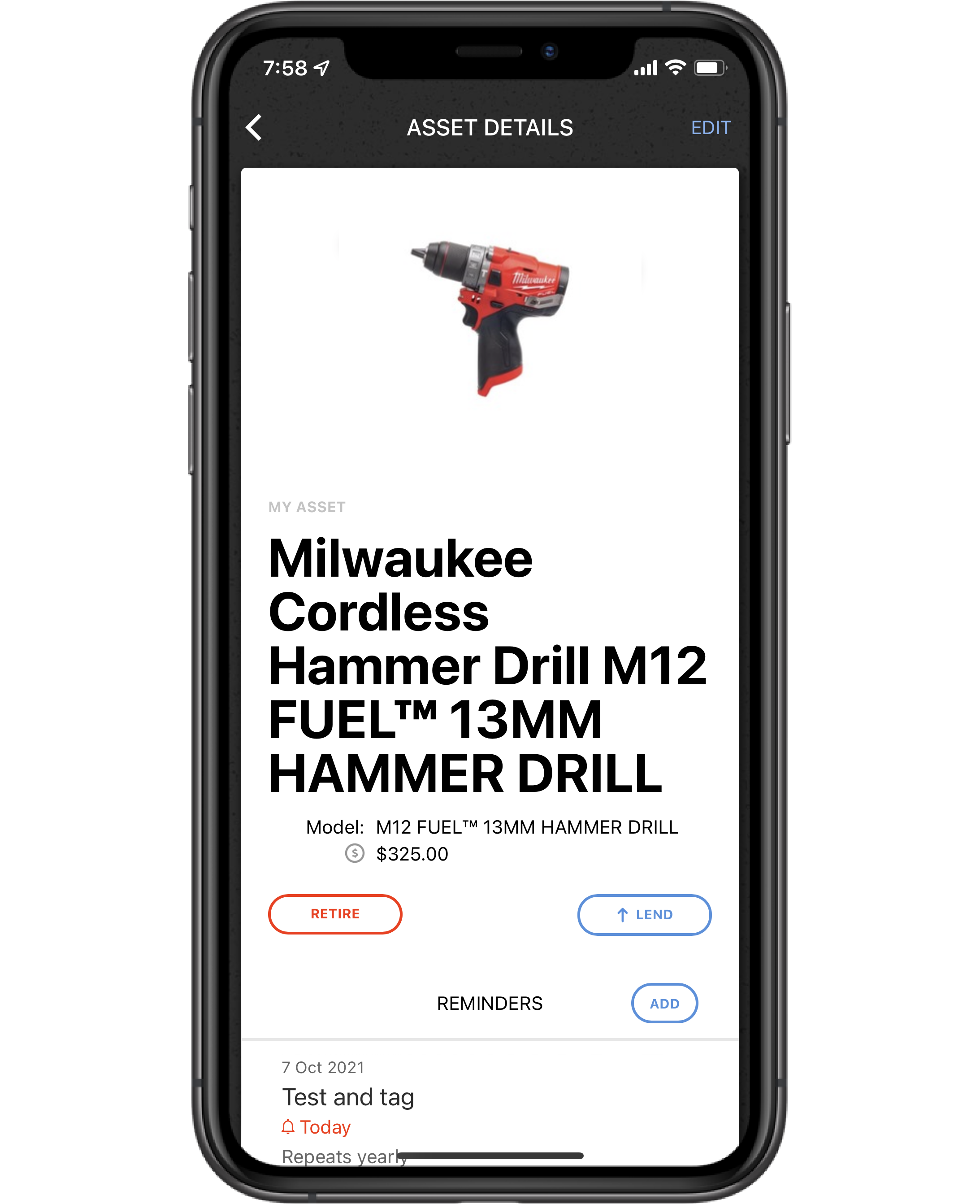Viewport: 980px width, 1204px height.
Task: Open the Test and tag reminder
Action: 348,1097
